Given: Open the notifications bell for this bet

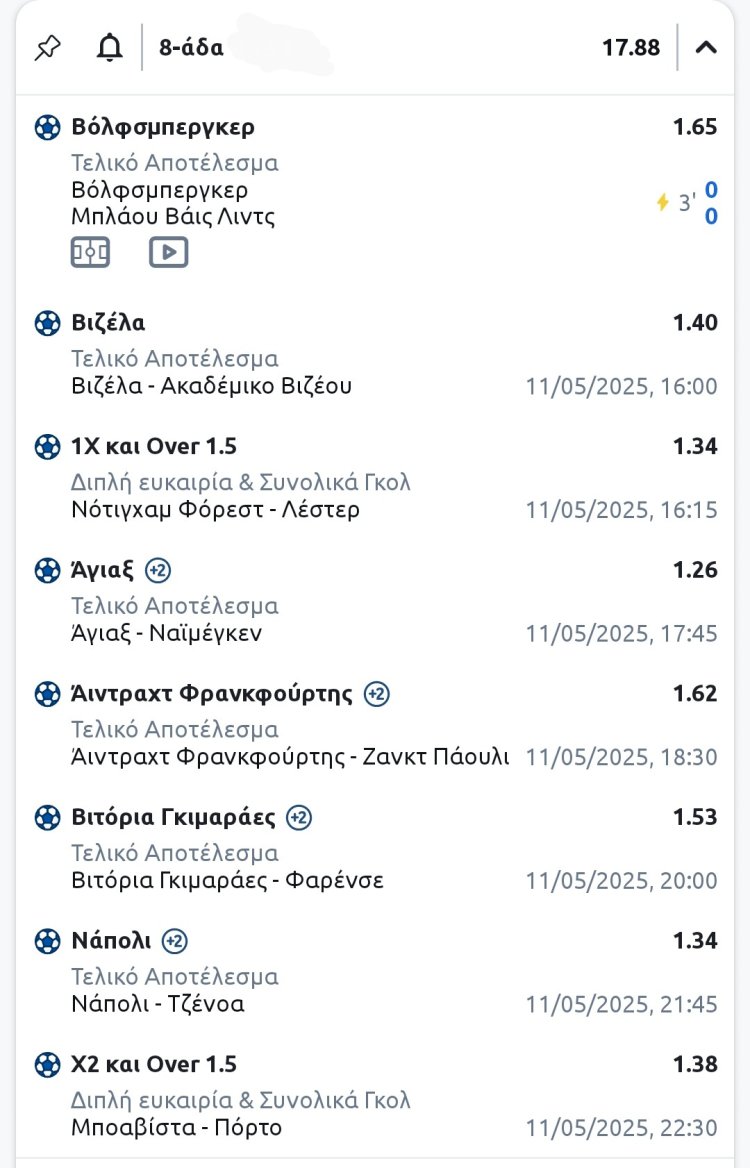Looking at the screenshot, I should [x=109, y=47].
